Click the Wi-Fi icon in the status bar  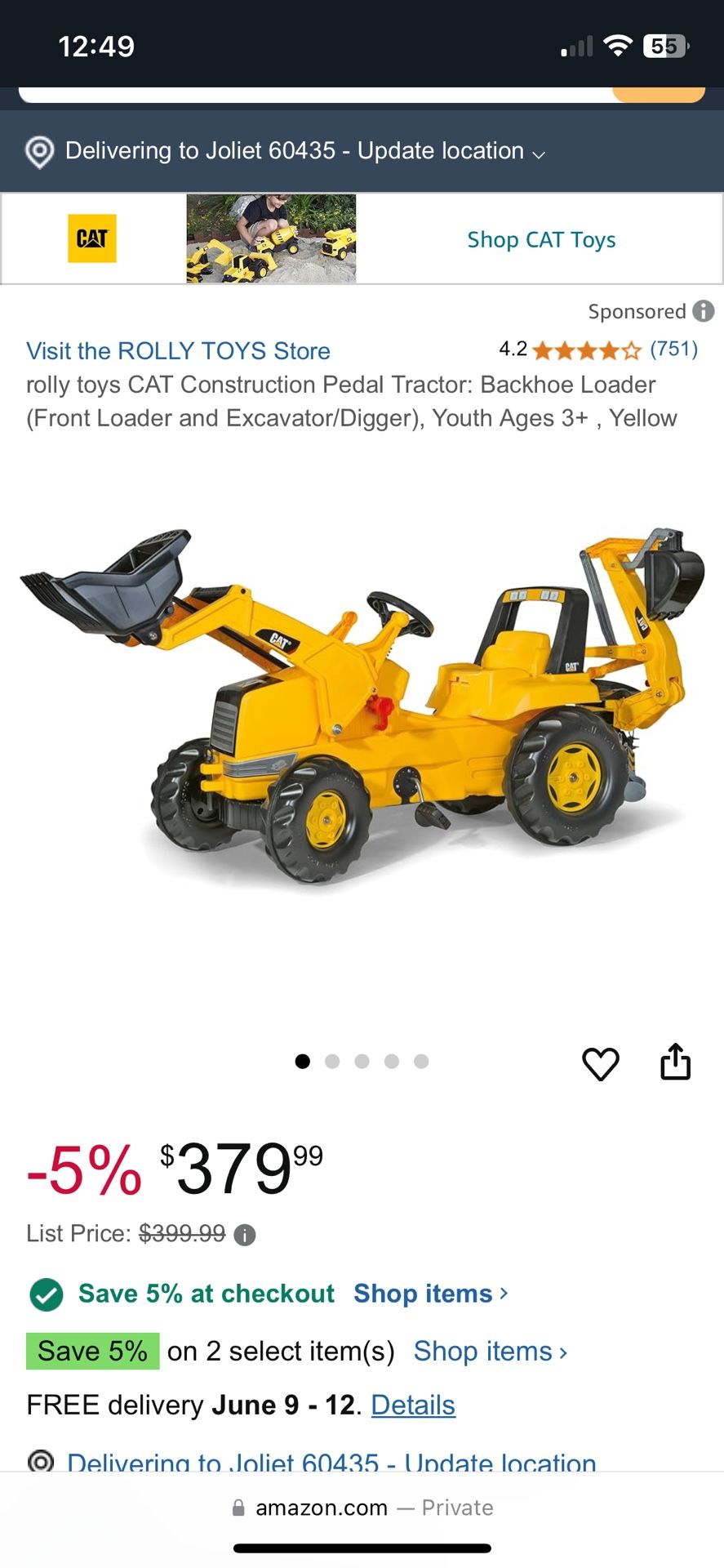pos(618,45)
